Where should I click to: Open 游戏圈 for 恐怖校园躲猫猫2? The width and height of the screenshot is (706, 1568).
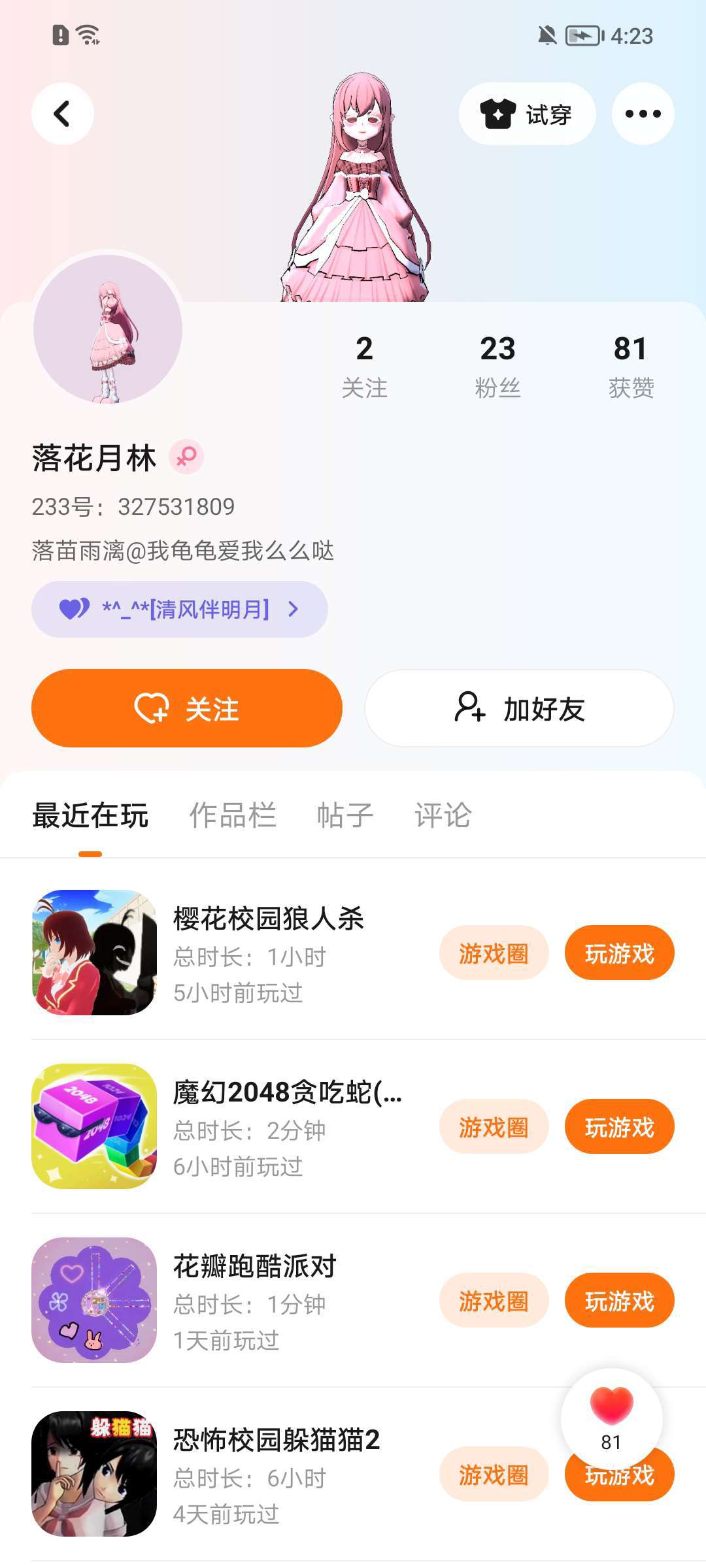pyautogui.click(x=494, y=1475)
